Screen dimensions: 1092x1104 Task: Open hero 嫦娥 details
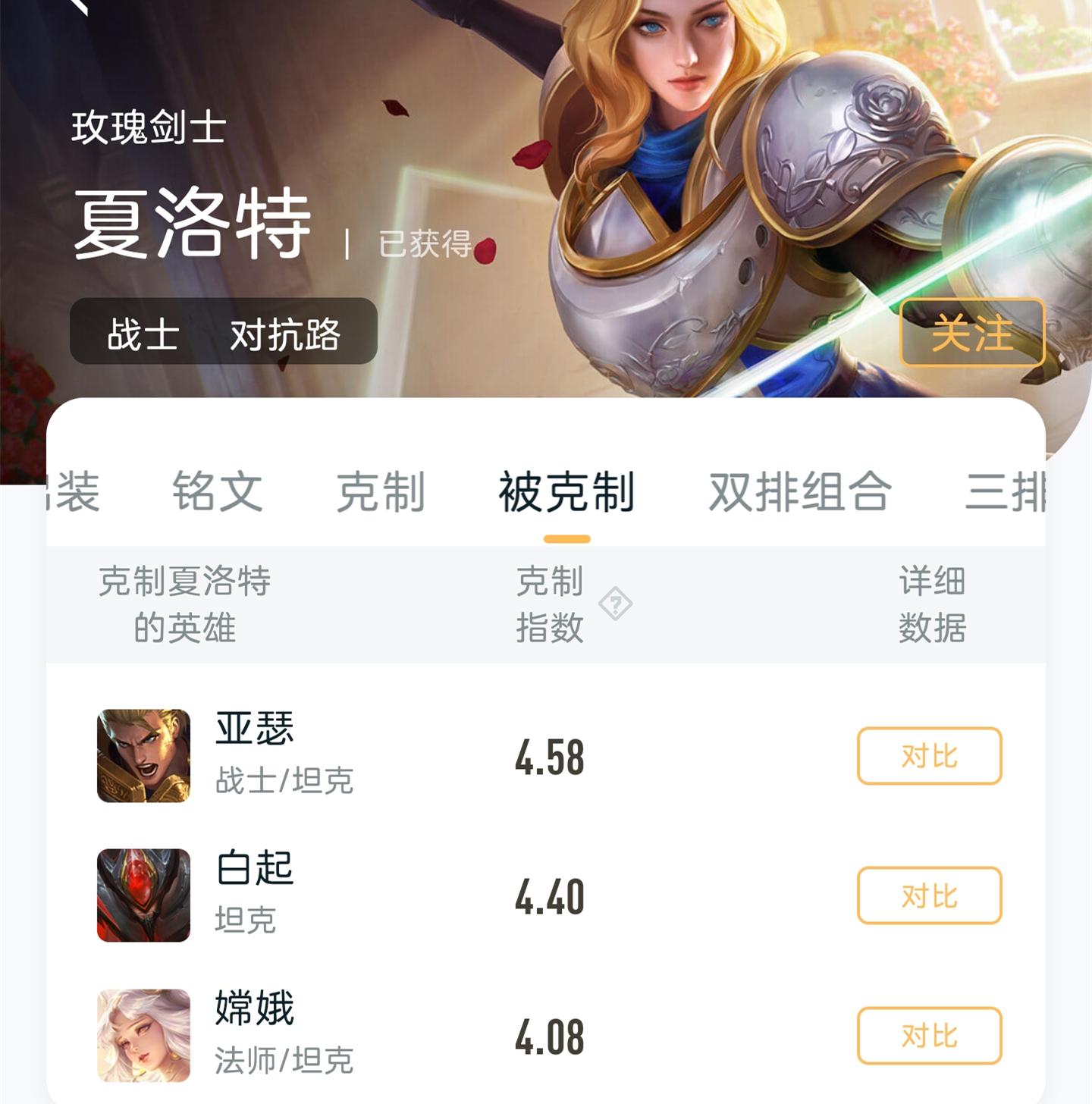(x=144, y=1036)
